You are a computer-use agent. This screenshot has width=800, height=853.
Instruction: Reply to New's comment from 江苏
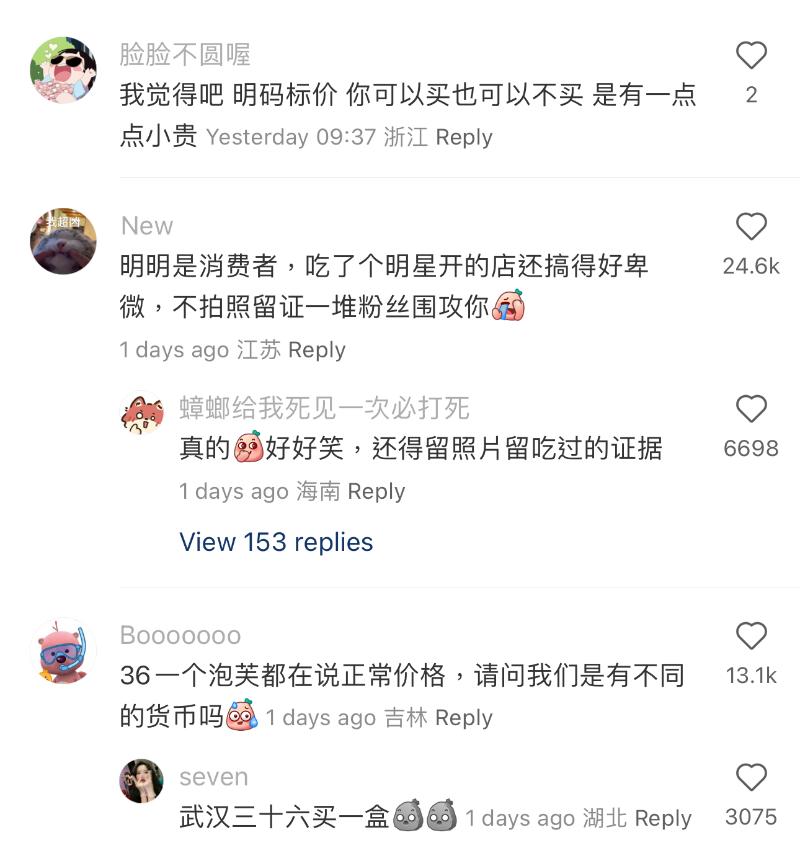pyautogui.click(x=316, y=350)
